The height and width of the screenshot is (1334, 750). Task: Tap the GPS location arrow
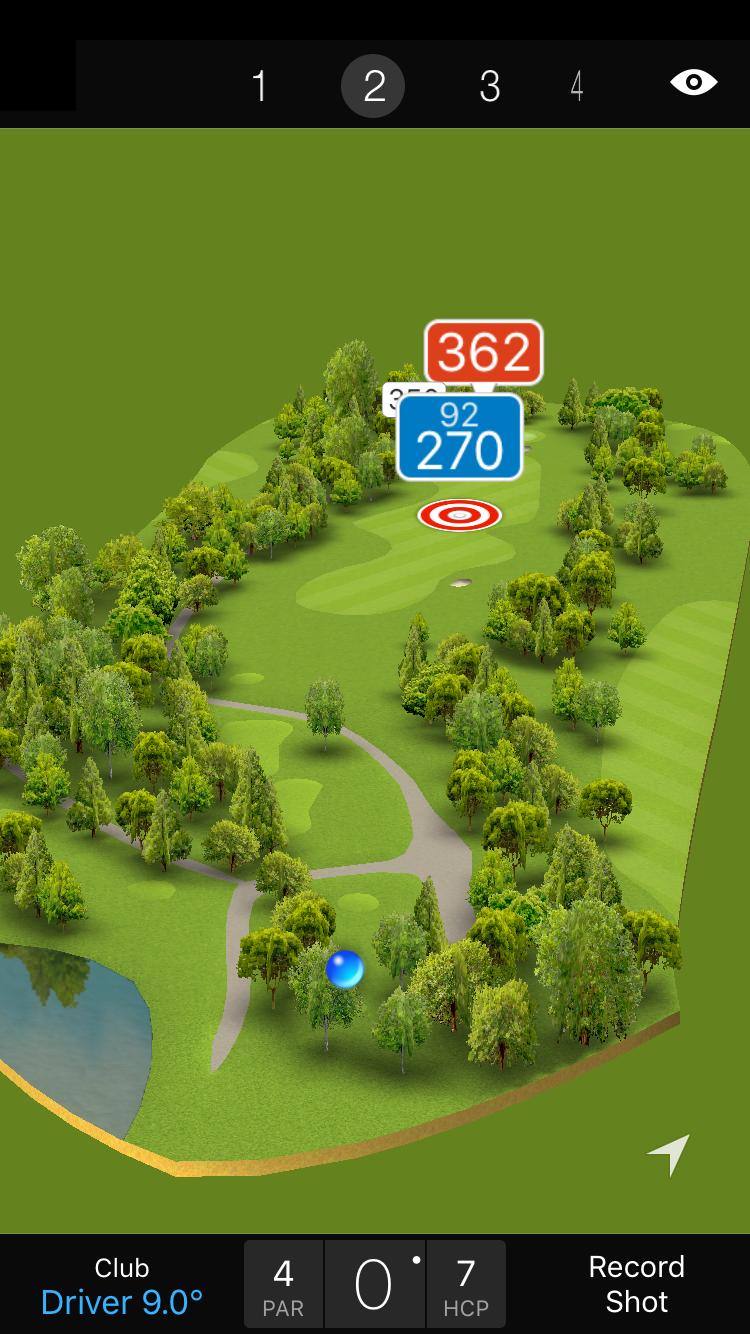click(669, 1154)
